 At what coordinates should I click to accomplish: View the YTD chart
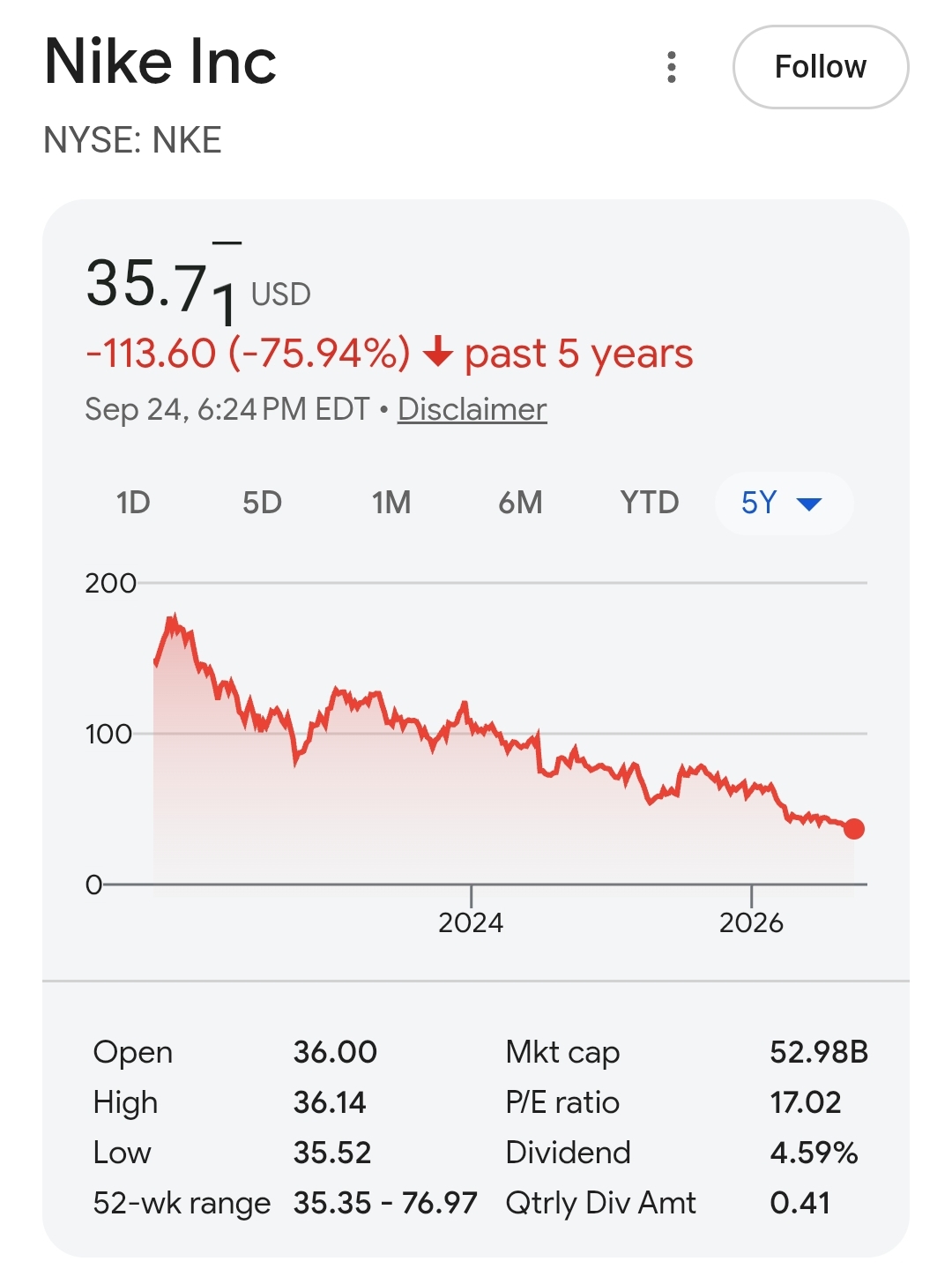click(x=650, y=503)
